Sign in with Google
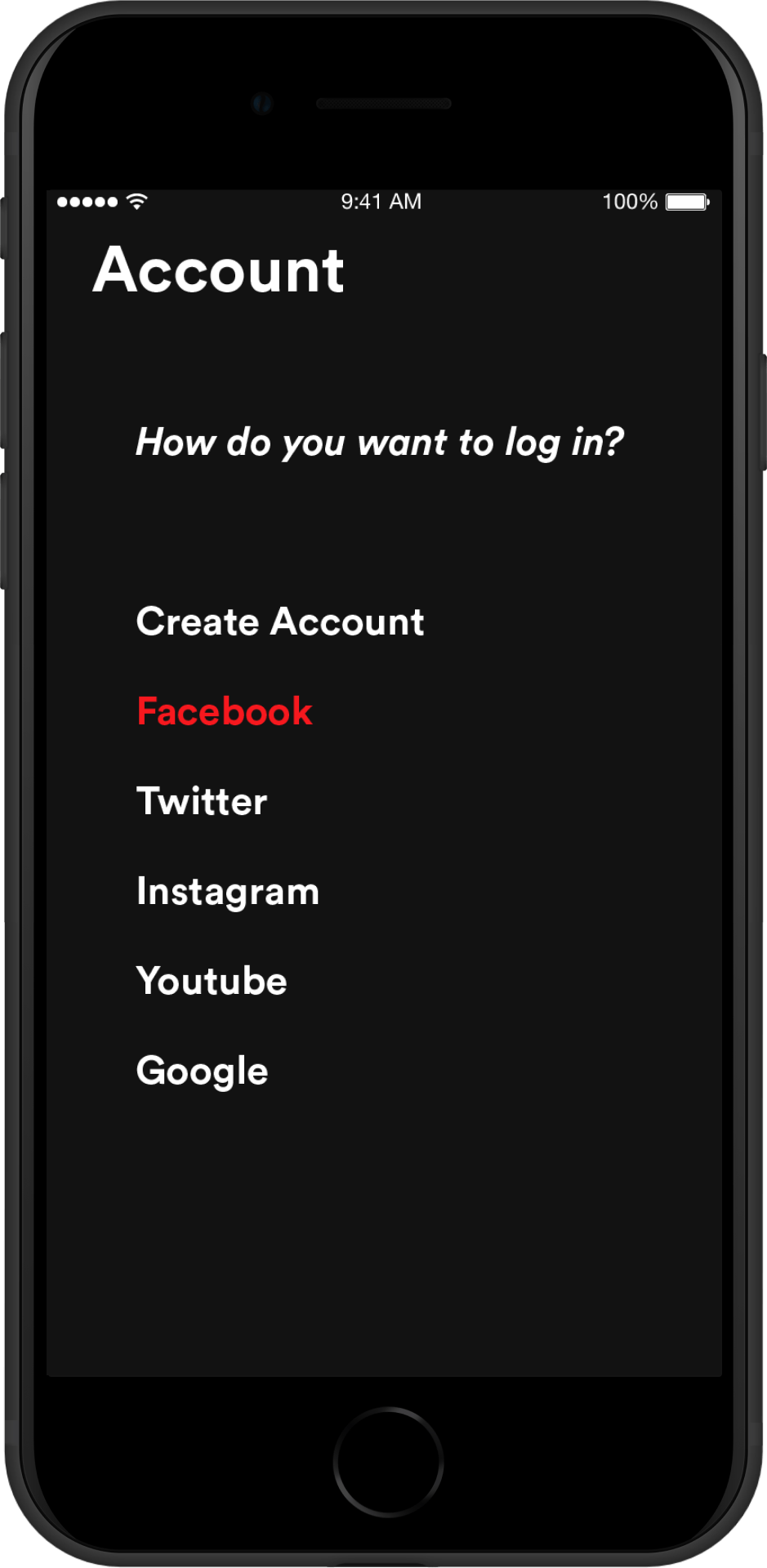This screenshot has width=767, height=1568. [202, 1071]
